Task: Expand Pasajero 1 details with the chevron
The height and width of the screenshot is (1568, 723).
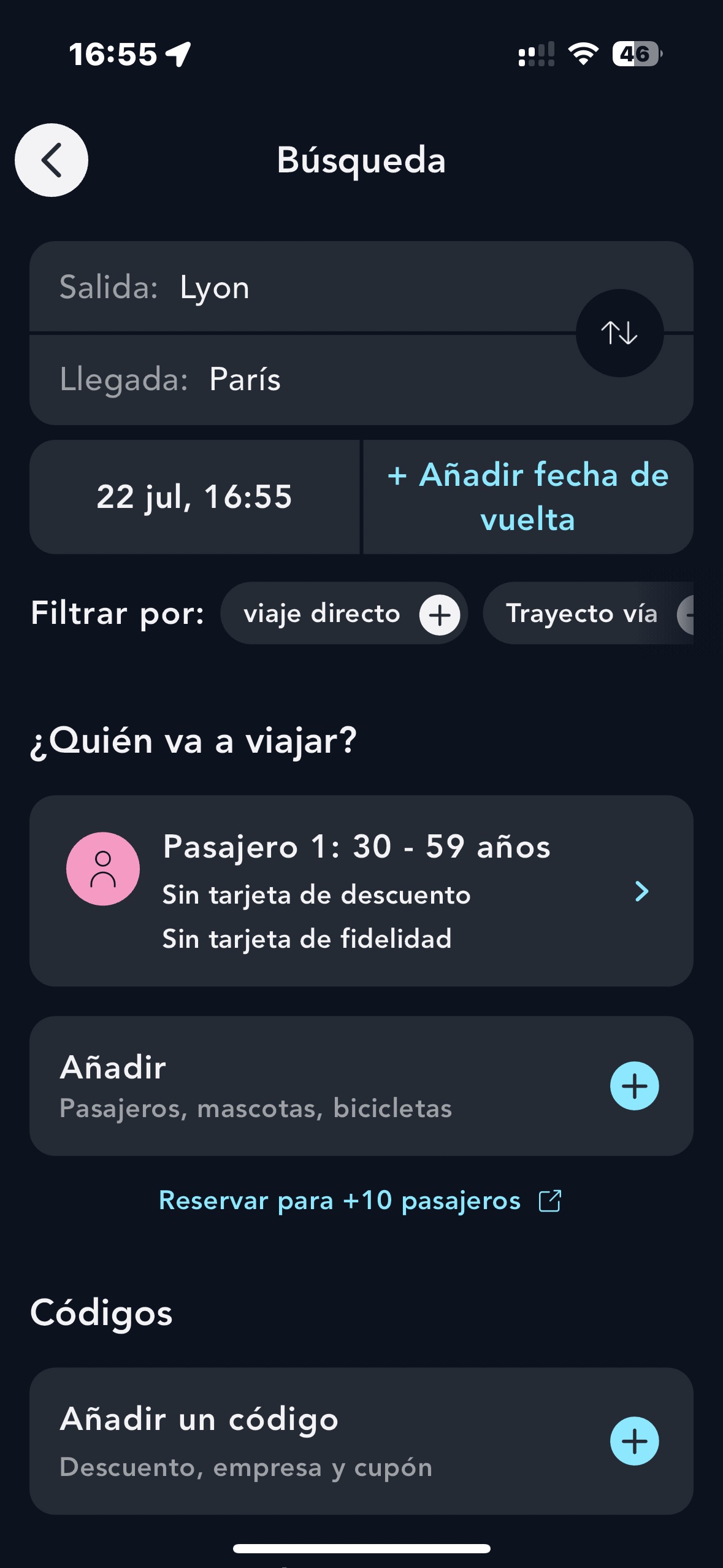Action: (x=641, y=891)
